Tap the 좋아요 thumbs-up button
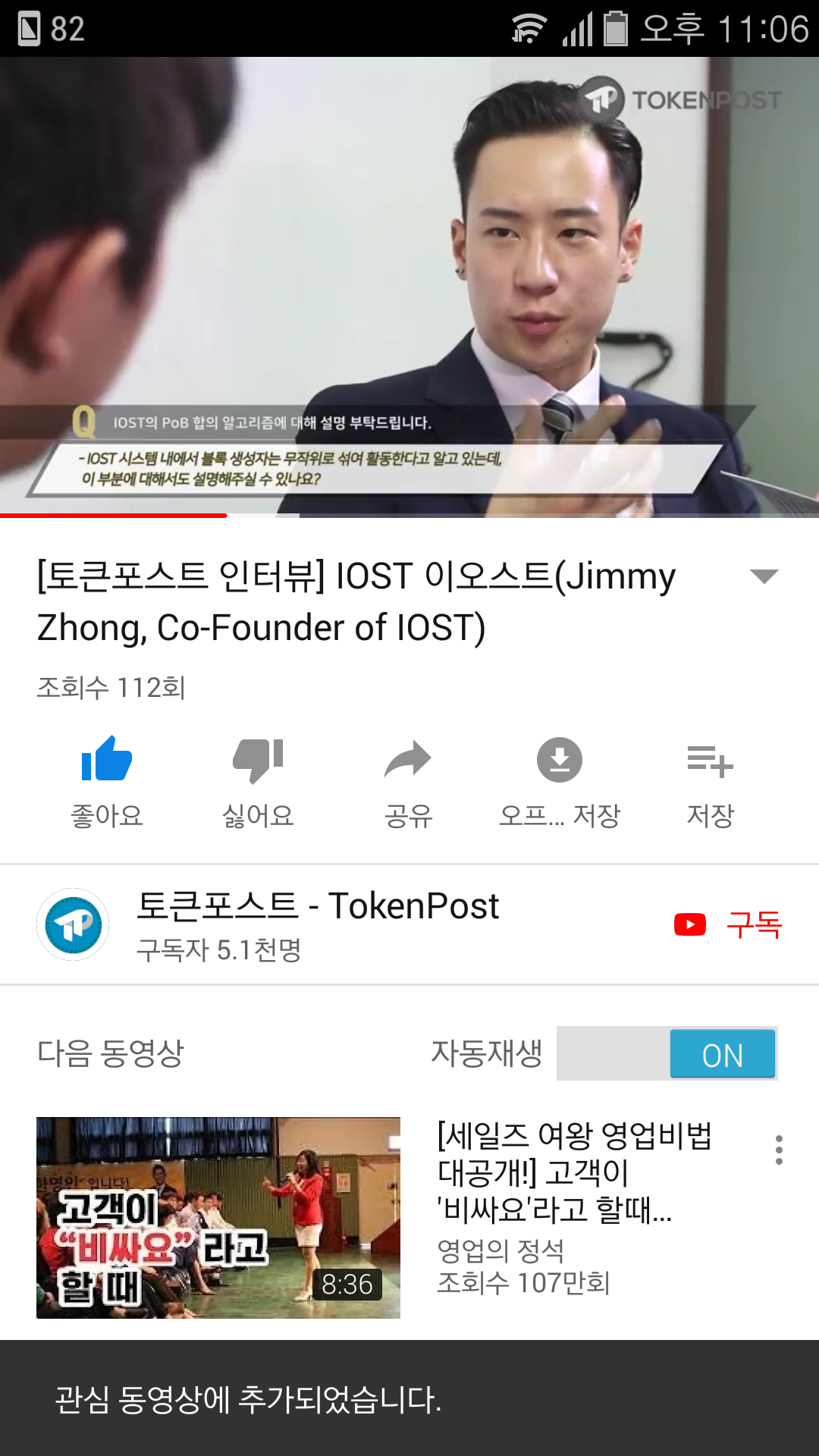This screenshot has width=819, height=1456. [x=107, y=781]
